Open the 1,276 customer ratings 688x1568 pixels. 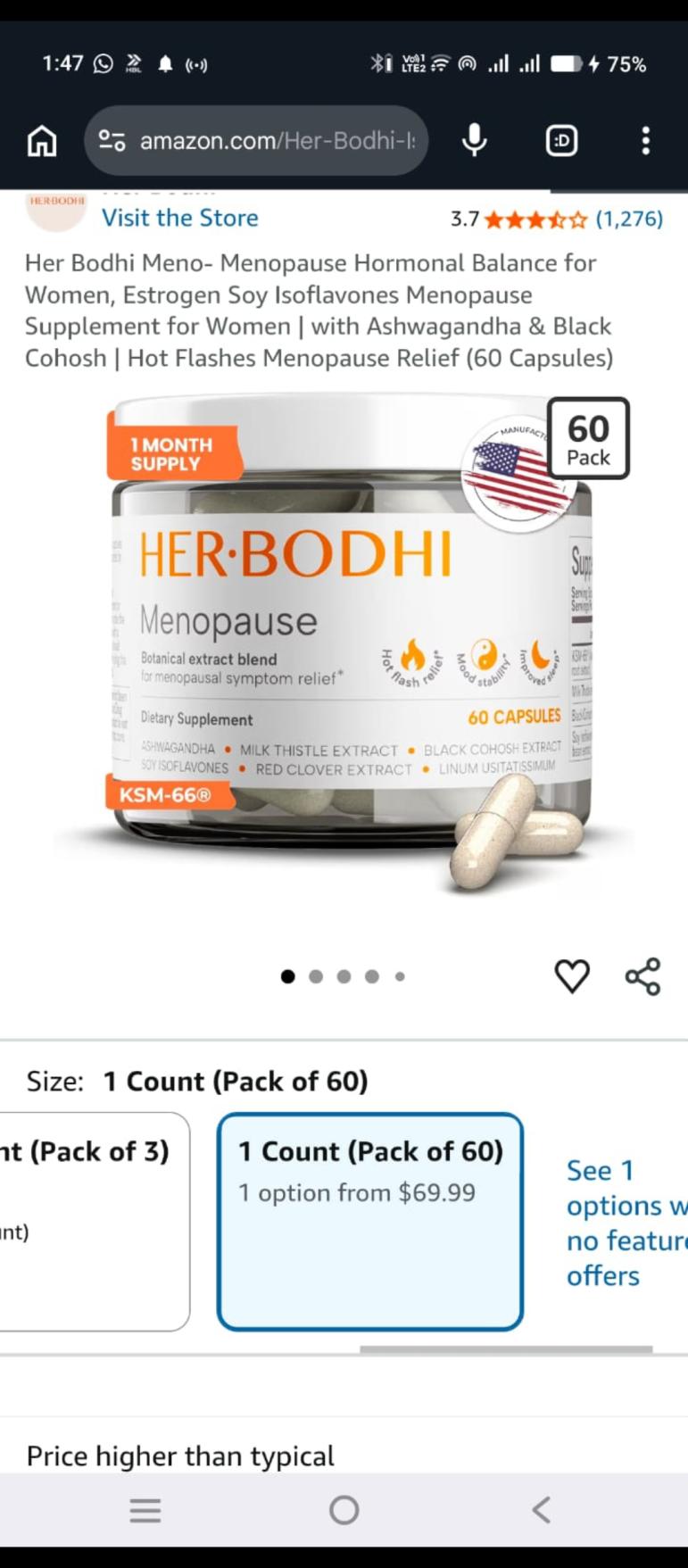(x=629, y=219)
